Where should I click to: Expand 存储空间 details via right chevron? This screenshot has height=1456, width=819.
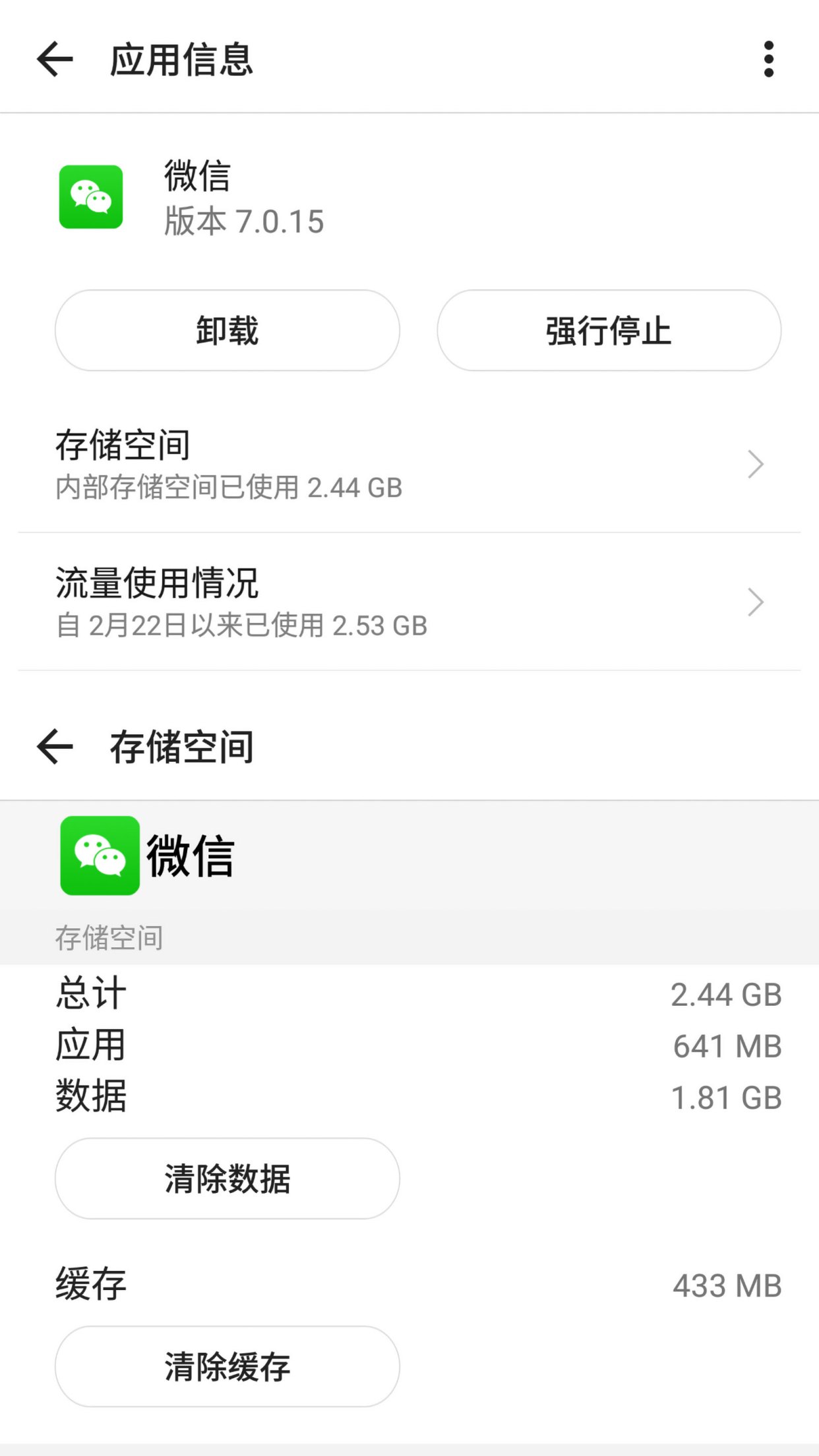click(x=754, y=464)
